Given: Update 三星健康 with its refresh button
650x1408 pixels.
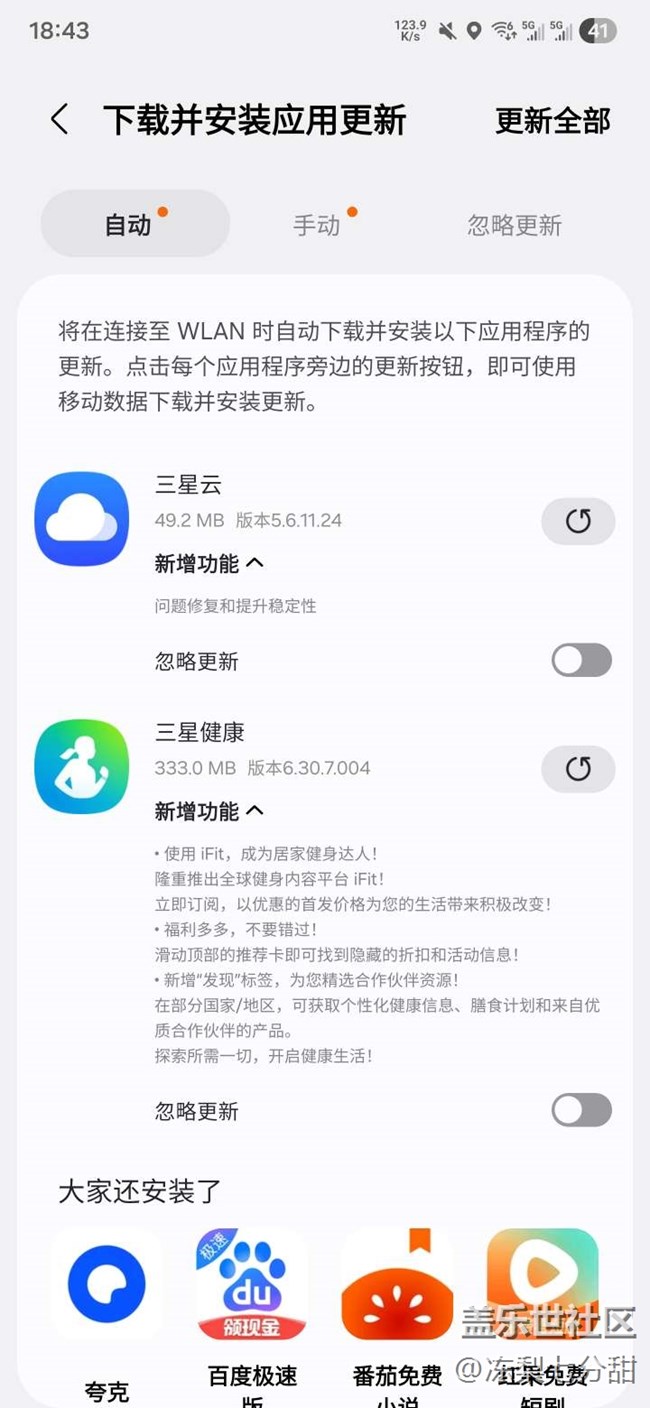Looking at the screenshot, I should point(578,768).
